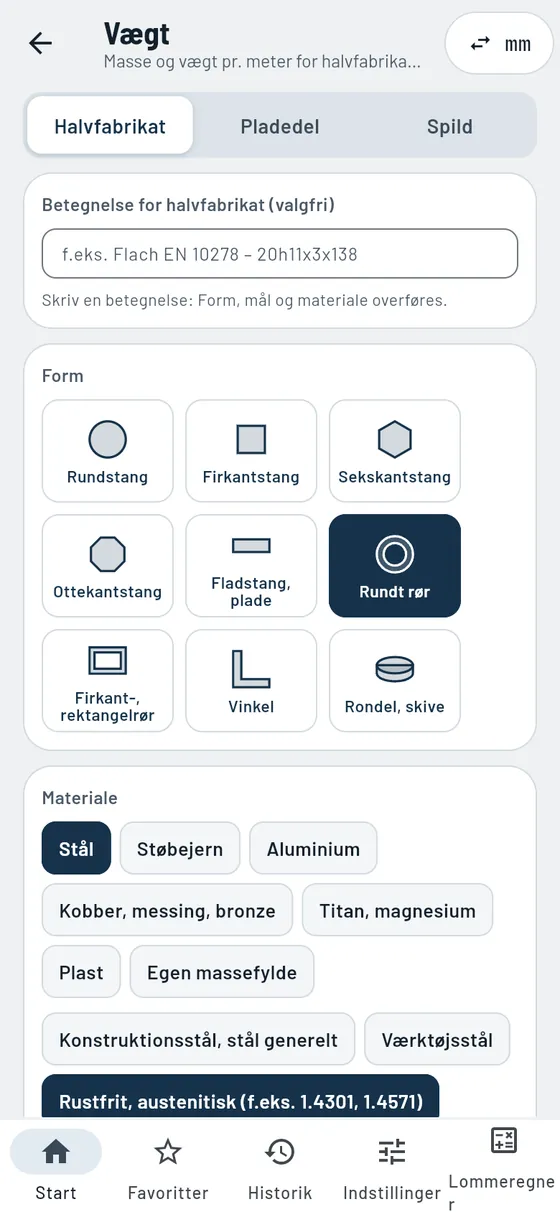560x1212 pixels.
Task: Pick the Sekskantstang shape
Action: (x=395, y=451)
